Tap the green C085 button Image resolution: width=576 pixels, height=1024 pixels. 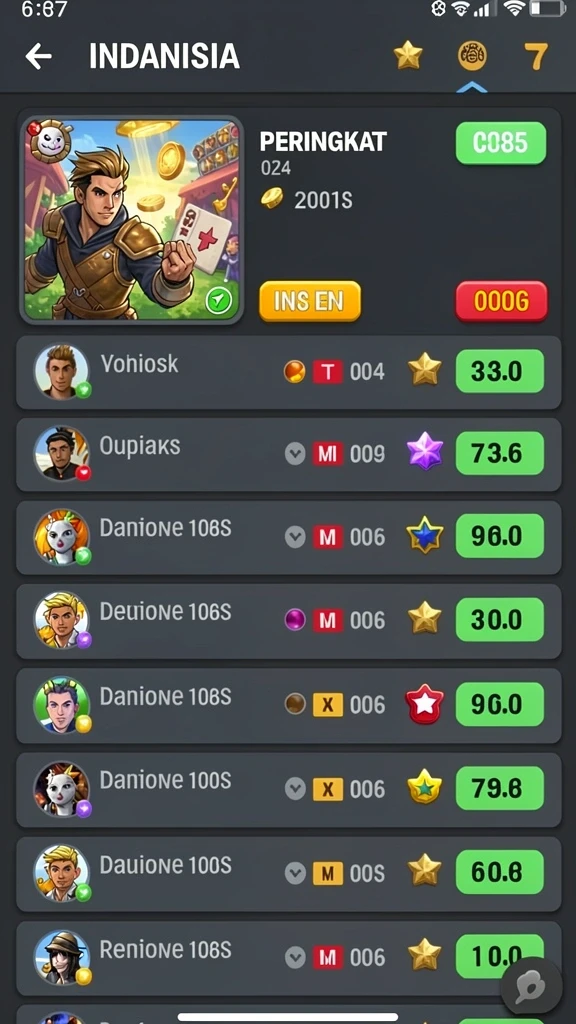click(x=501, y=143)
